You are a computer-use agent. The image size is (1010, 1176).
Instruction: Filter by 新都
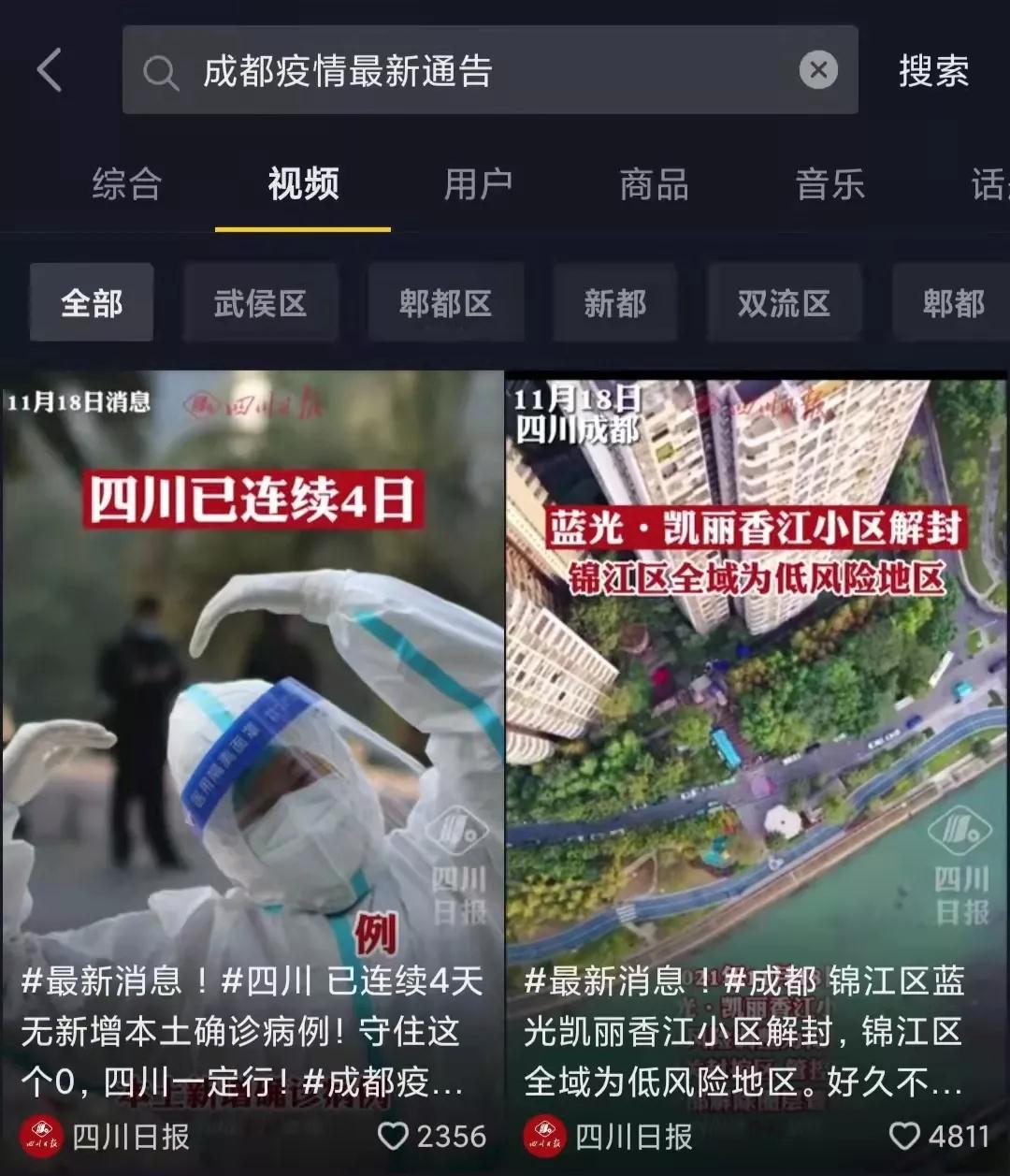pyautogui.click(x=614, y=303)
